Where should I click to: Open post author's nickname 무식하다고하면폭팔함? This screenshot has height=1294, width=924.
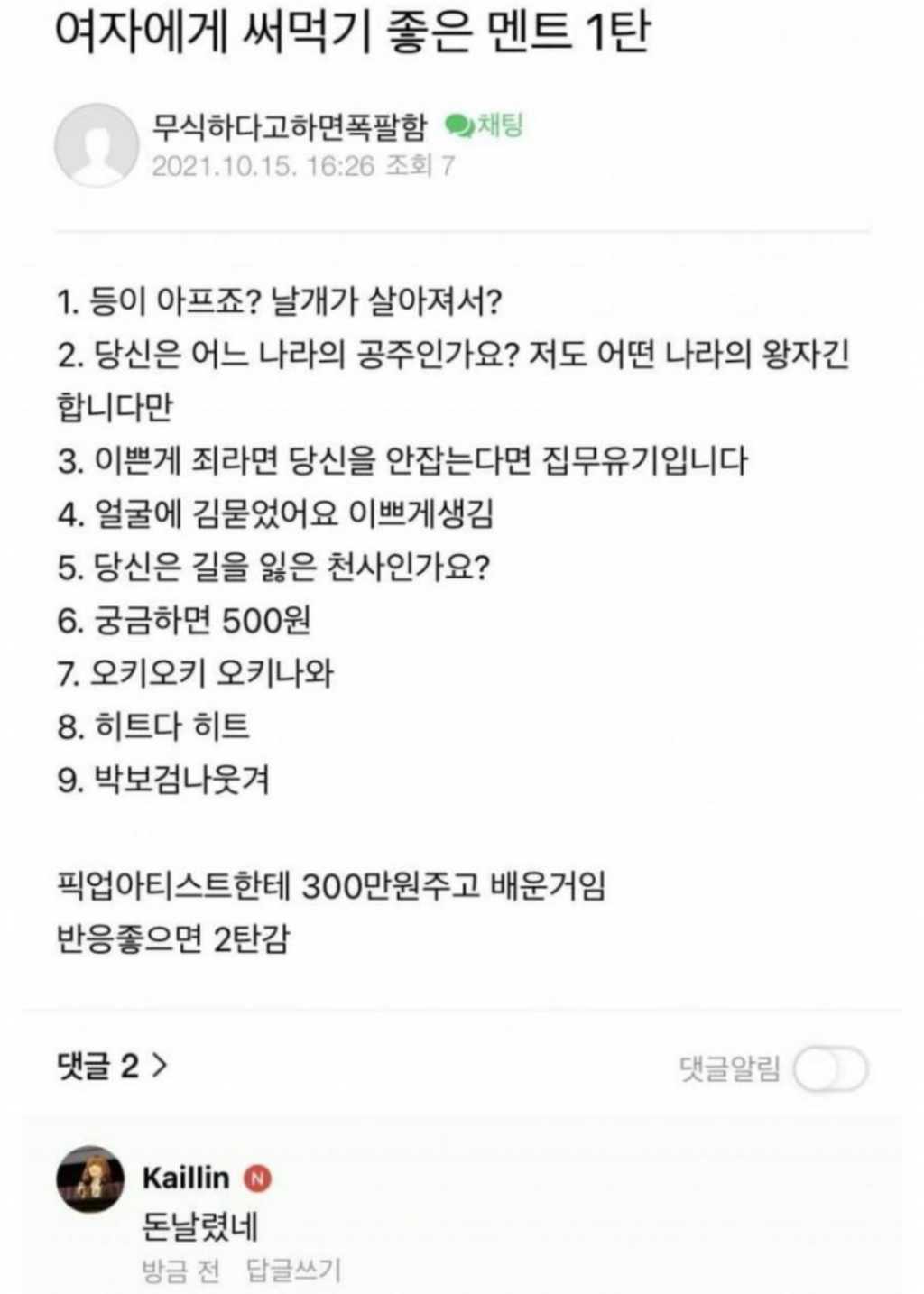click(x=289, y=127)
